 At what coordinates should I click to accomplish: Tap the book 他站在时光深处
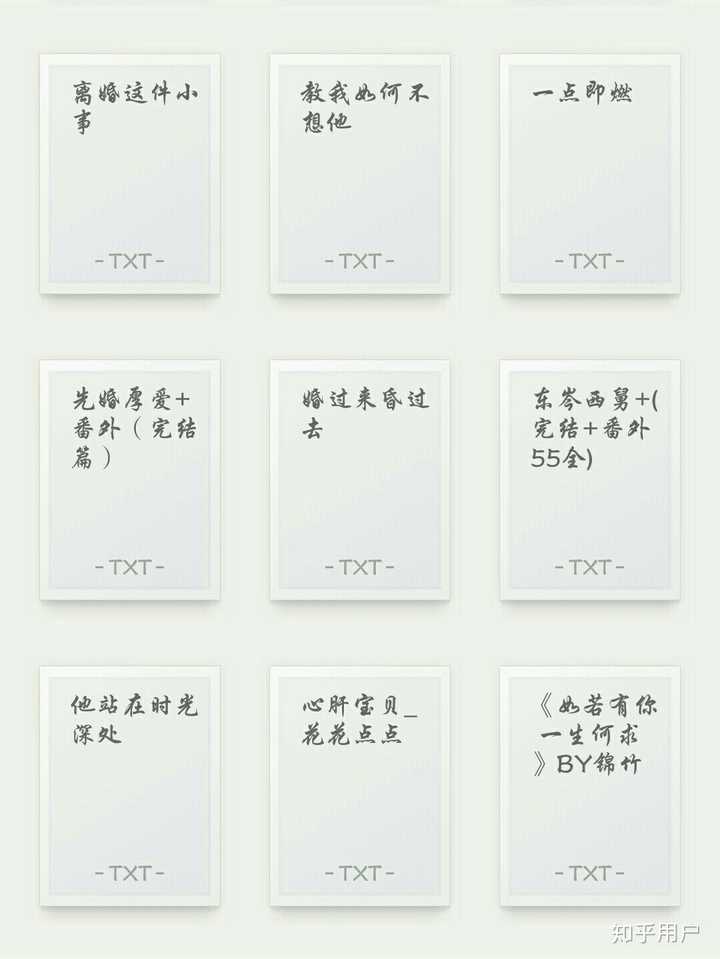pyautogui.click(x=130, y=786)
